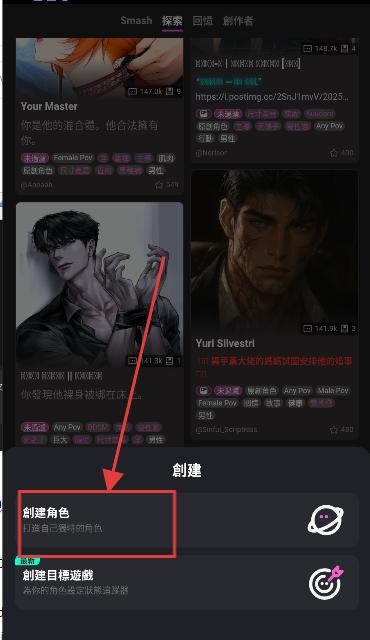Choose 創建目標遊戲 option
The image size is (370, 640).
(187, 583)
